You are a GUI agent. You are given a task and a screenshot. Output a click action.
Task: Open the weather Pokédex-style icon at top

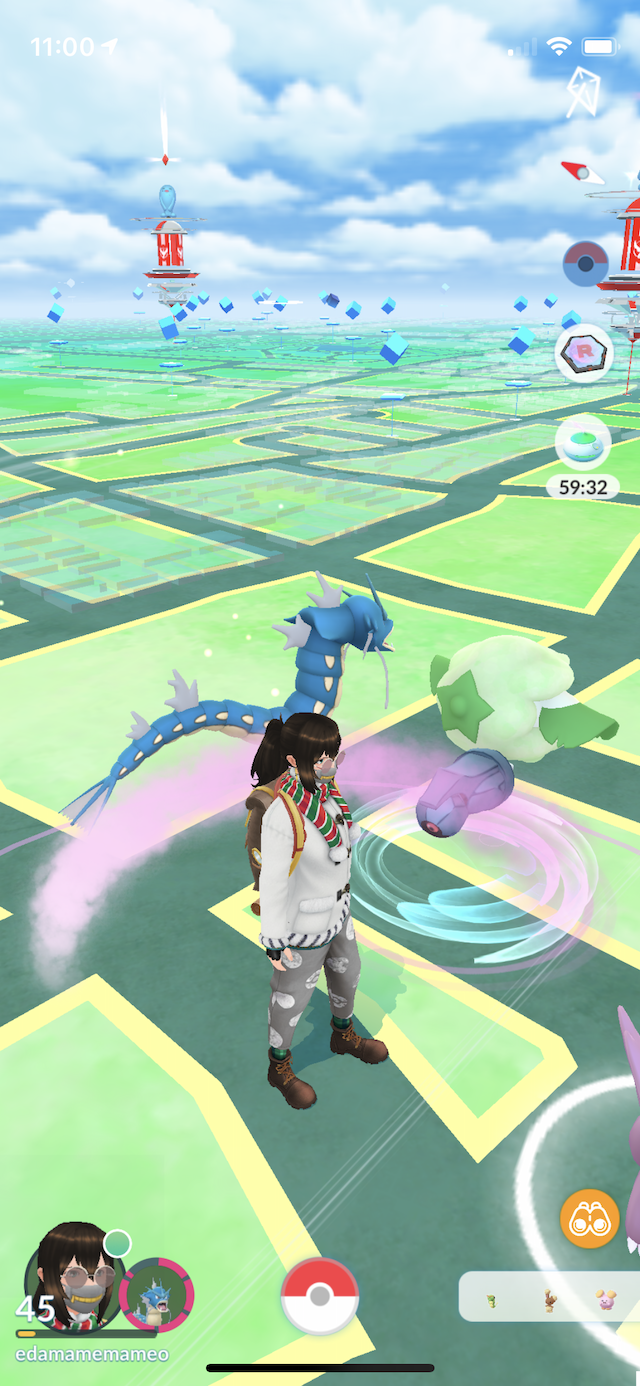583,92
